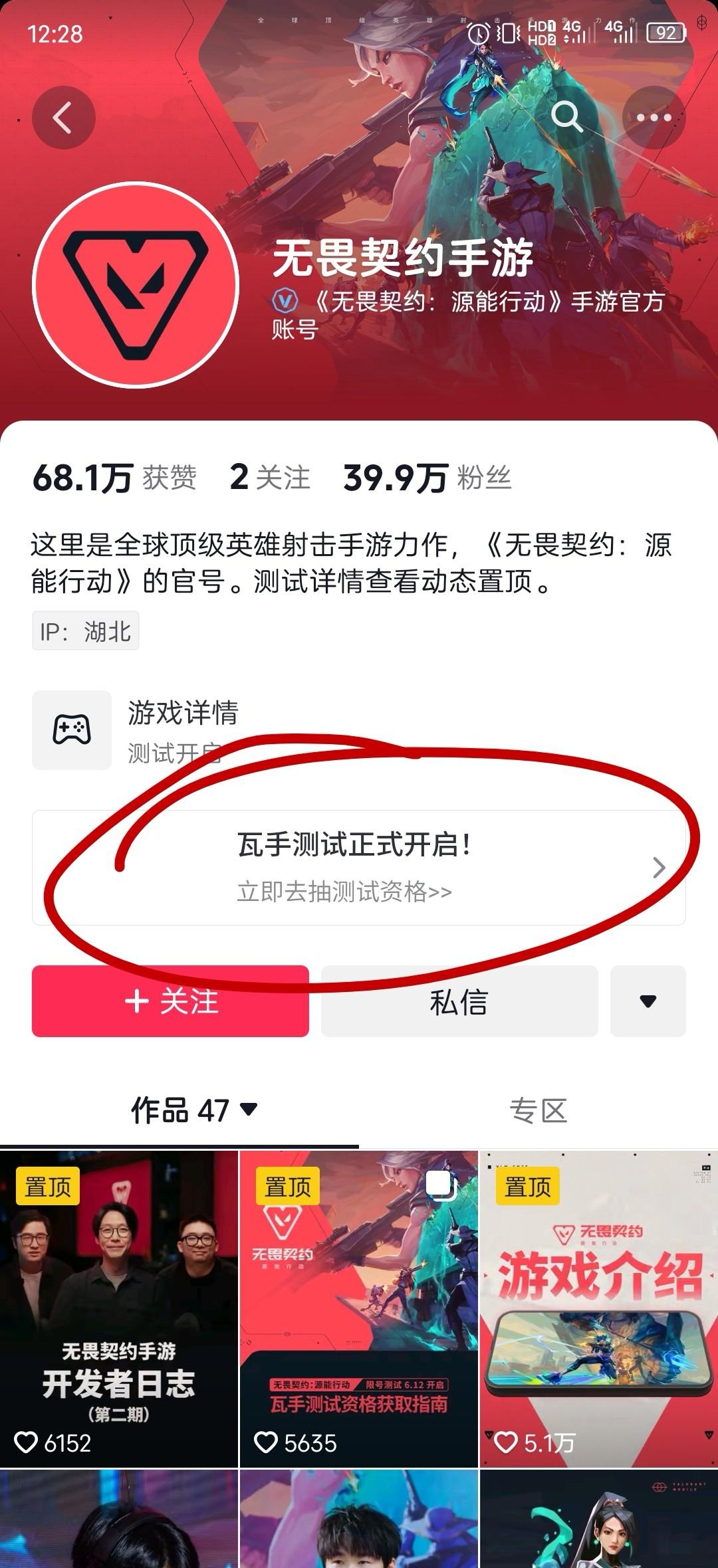Play the 开发者日志 第二期 pinned video

[x=118, y=1308]
